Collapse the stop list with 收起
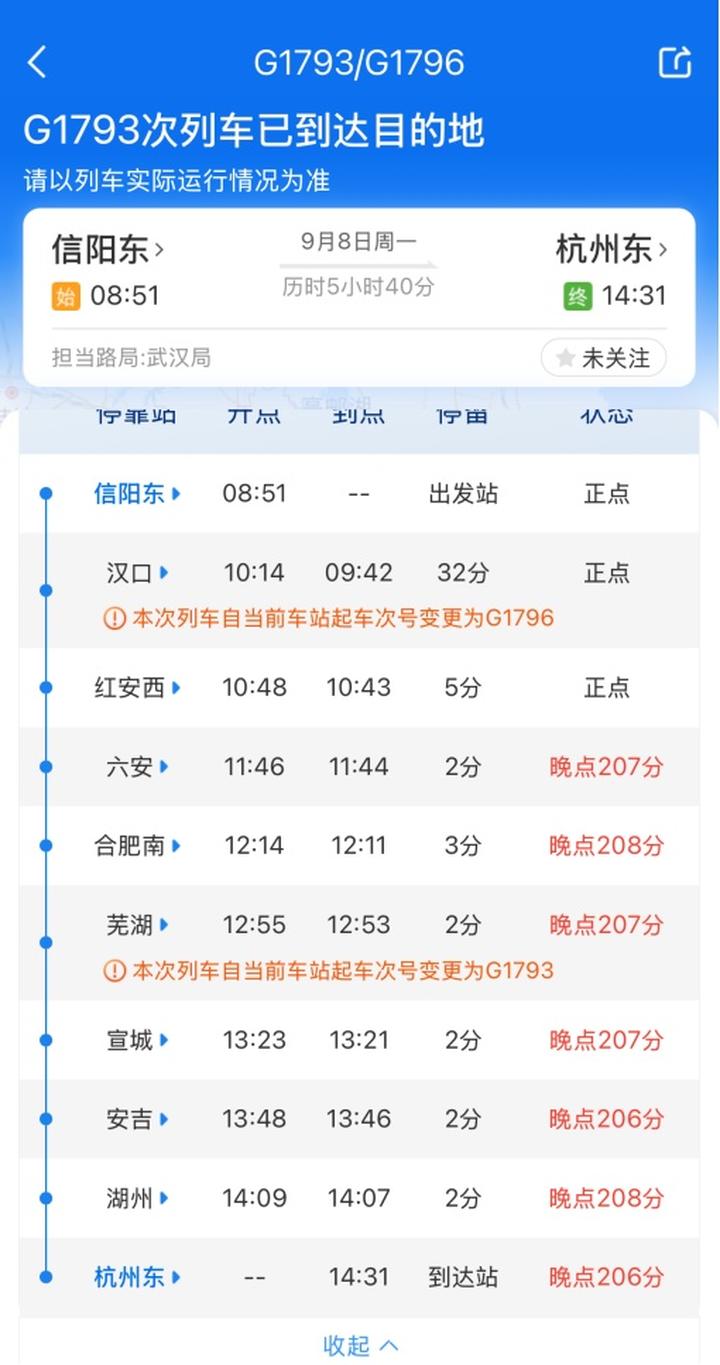Image resolution: width=720 pixels, height=1365 pixels. 360,1346
